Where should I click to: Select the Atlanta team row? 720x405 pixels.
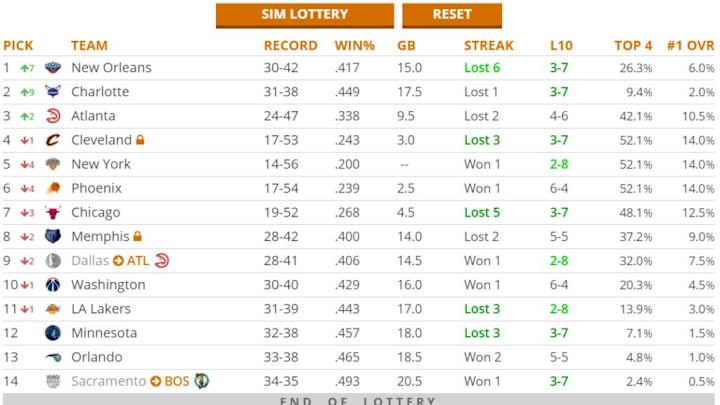click(x=93, y=116)
